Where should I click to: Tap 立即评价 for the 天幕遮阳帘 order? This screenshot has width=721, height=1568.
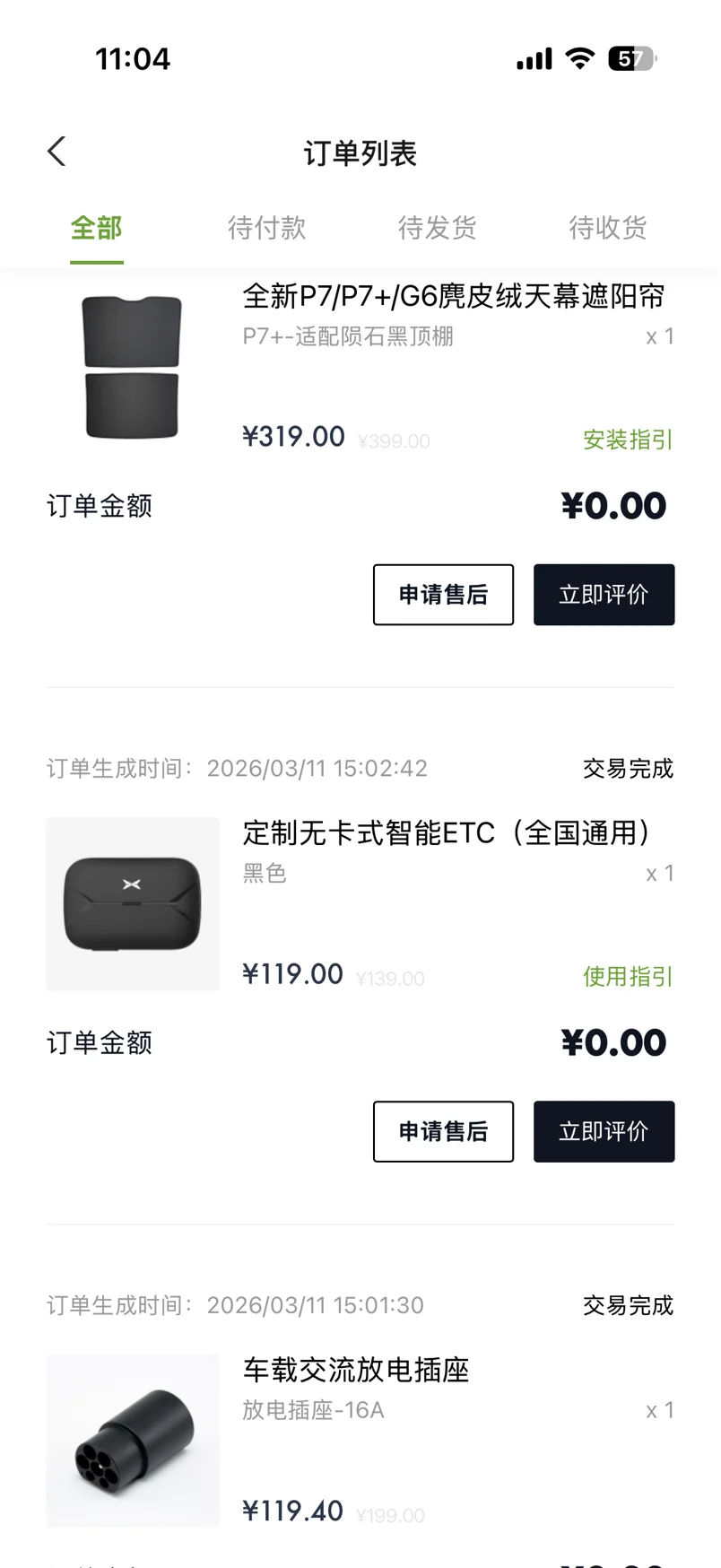coord(604,595)
